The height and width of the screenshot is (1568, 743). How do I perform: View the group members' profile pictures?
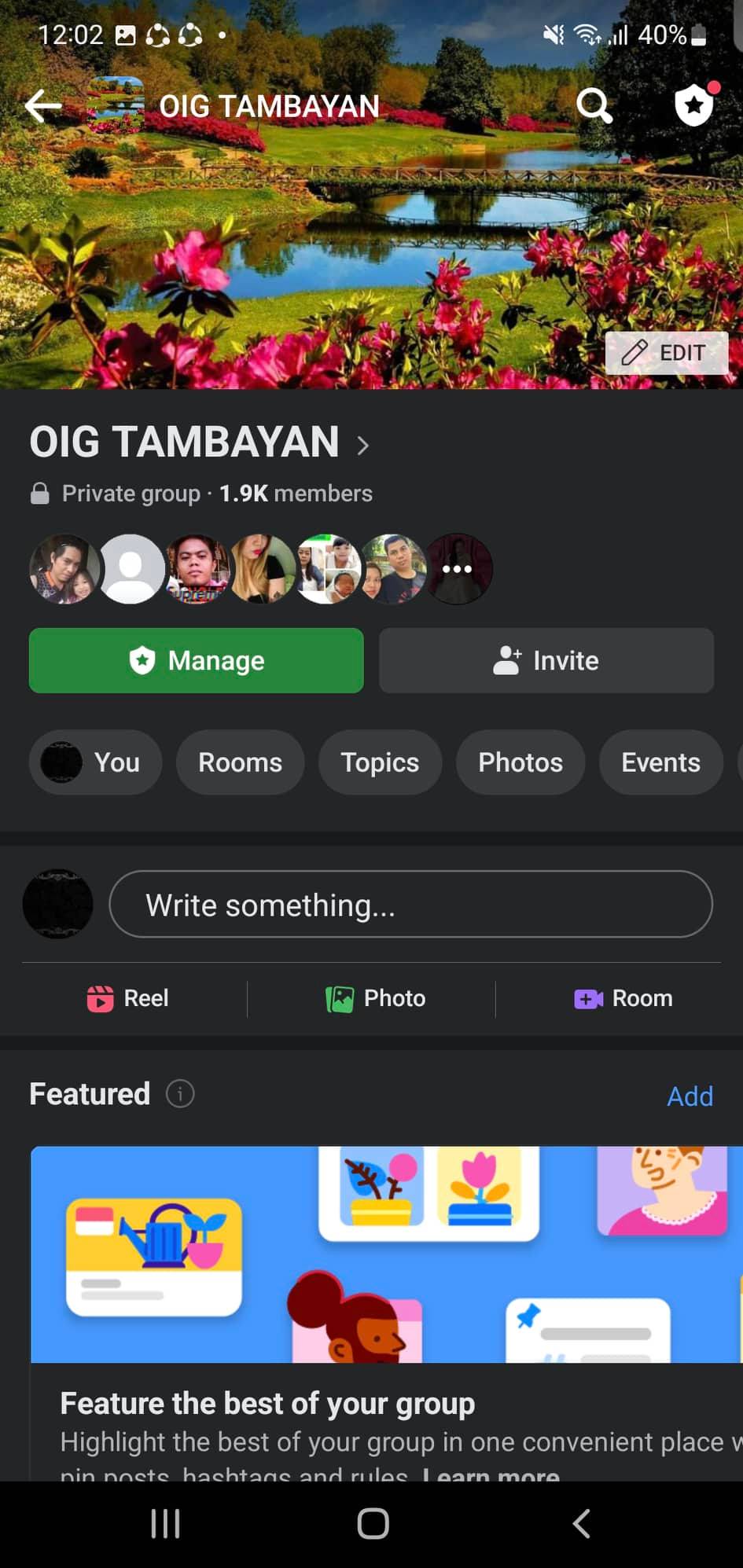point(260,569)
